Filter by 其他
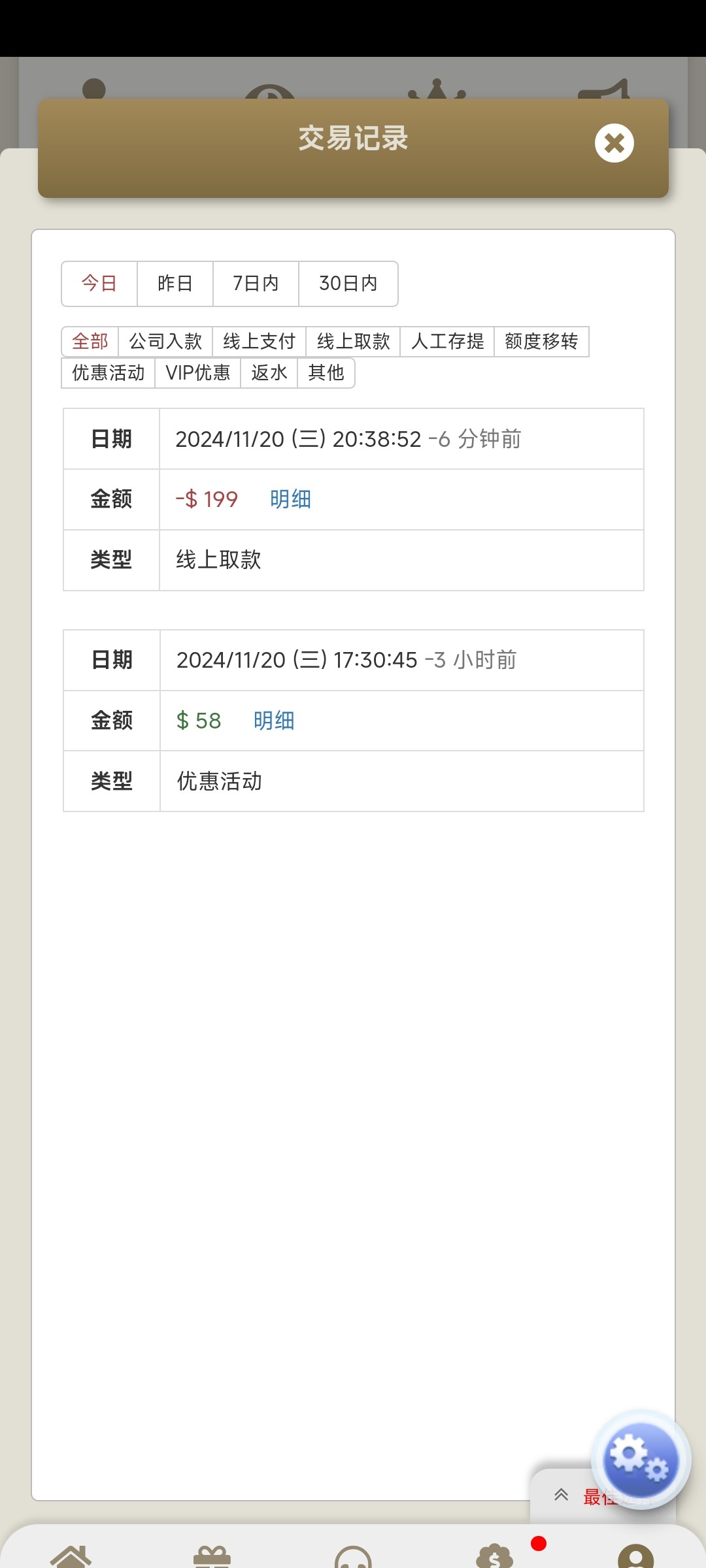This screenshot has height=1568, width=706. [326, 373]
